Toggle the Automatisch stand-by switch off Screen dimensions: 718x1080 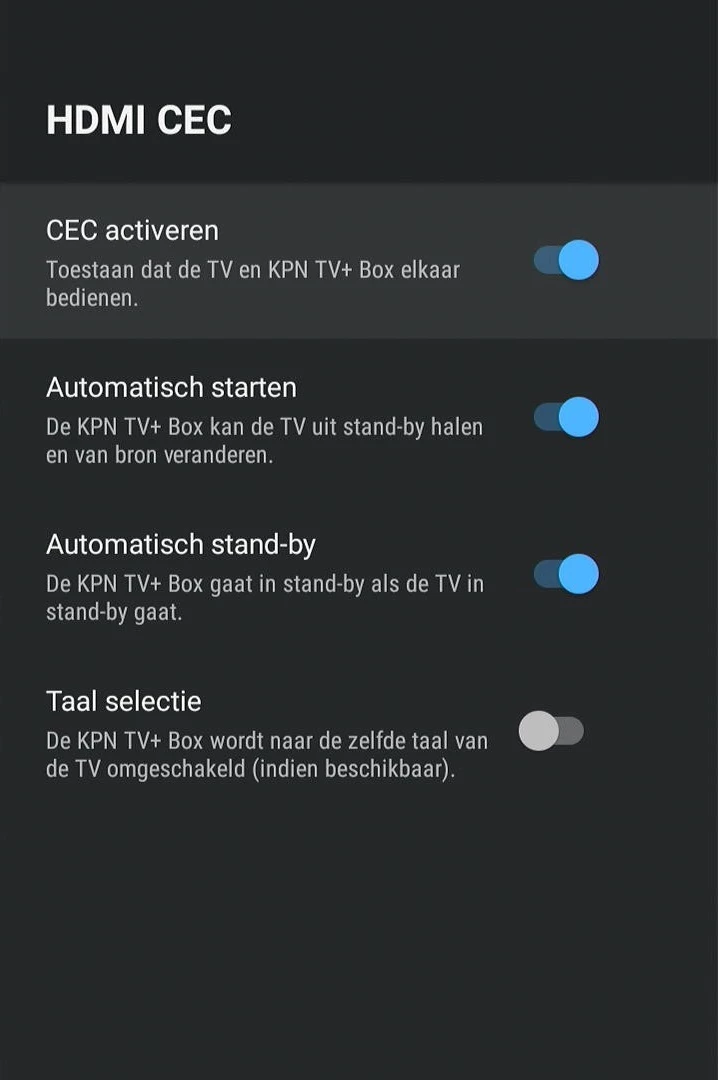[566, 575]
